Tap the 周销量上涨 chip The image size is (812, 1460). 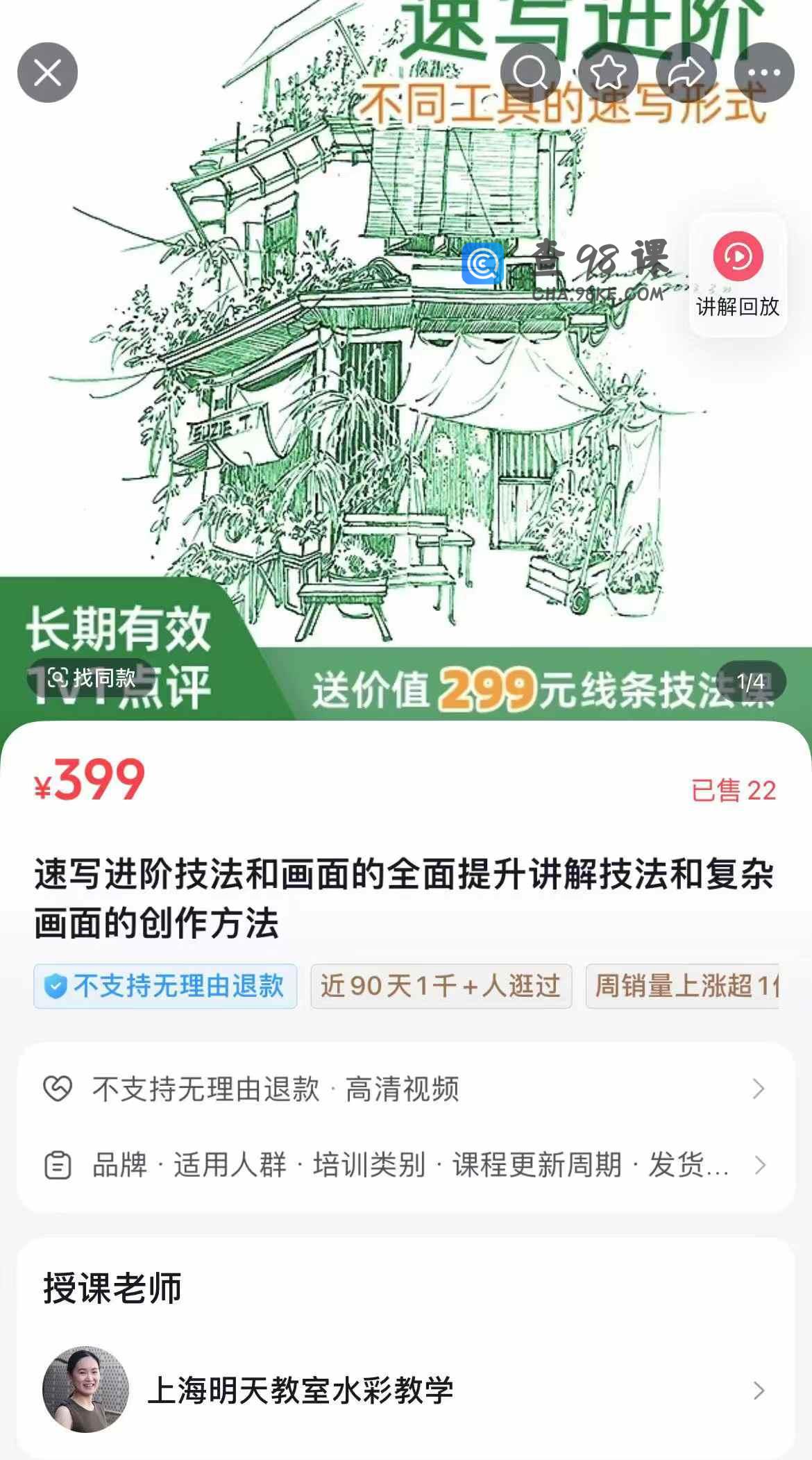[x=684, y=986]
